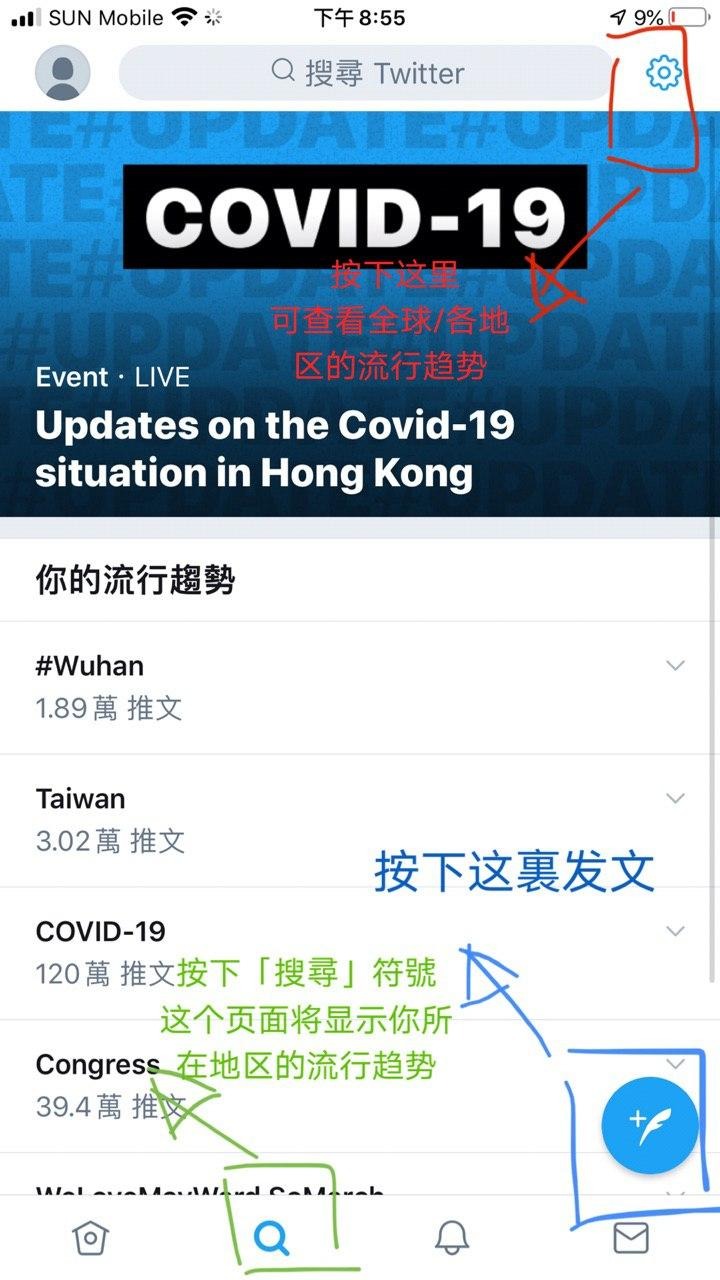
Task: Expand the options chevron beside Taiwan
Action: coord(676,799)
